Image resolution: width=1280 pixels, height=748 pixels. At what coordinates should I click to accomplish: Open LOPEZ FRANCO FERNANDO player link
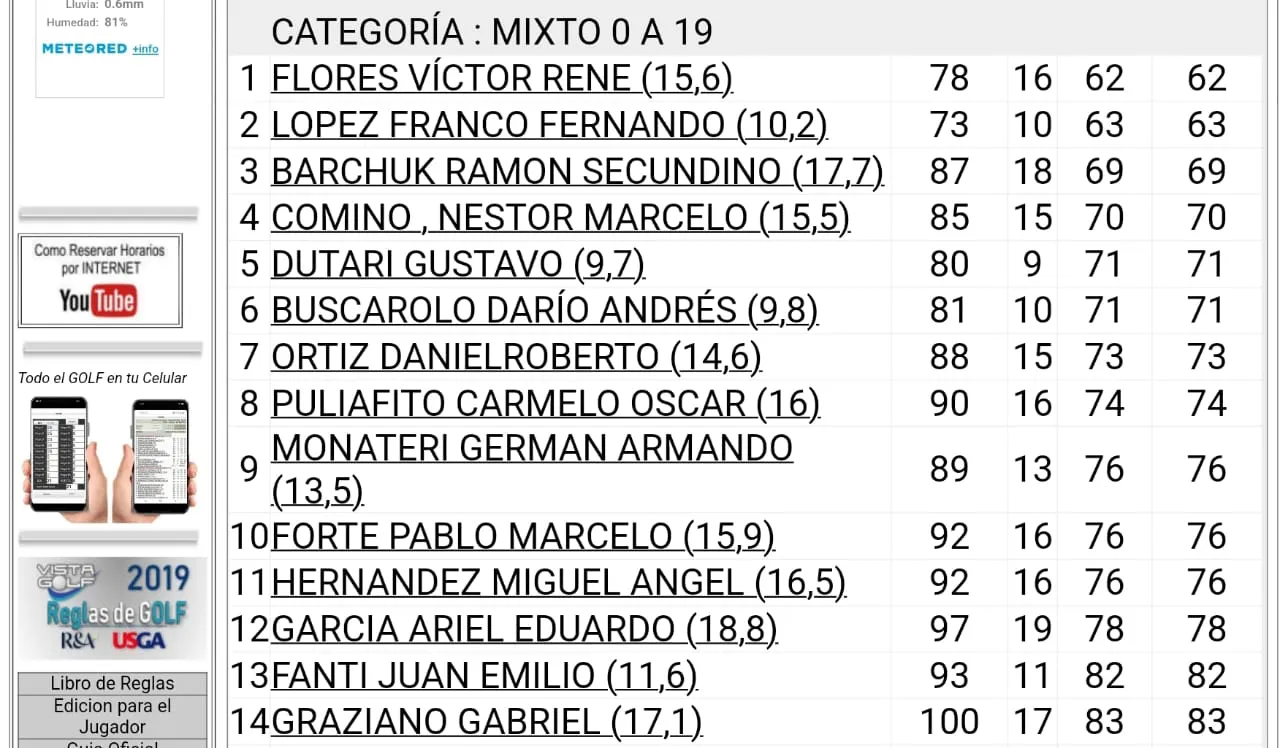tap(549, 125)
